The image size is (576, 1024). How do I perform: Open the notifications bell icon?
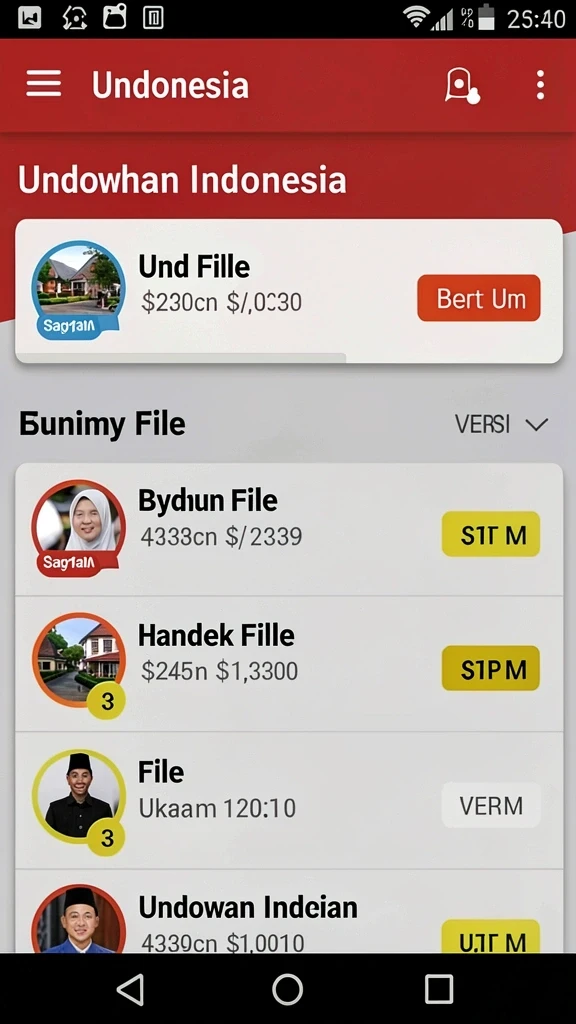462,86
